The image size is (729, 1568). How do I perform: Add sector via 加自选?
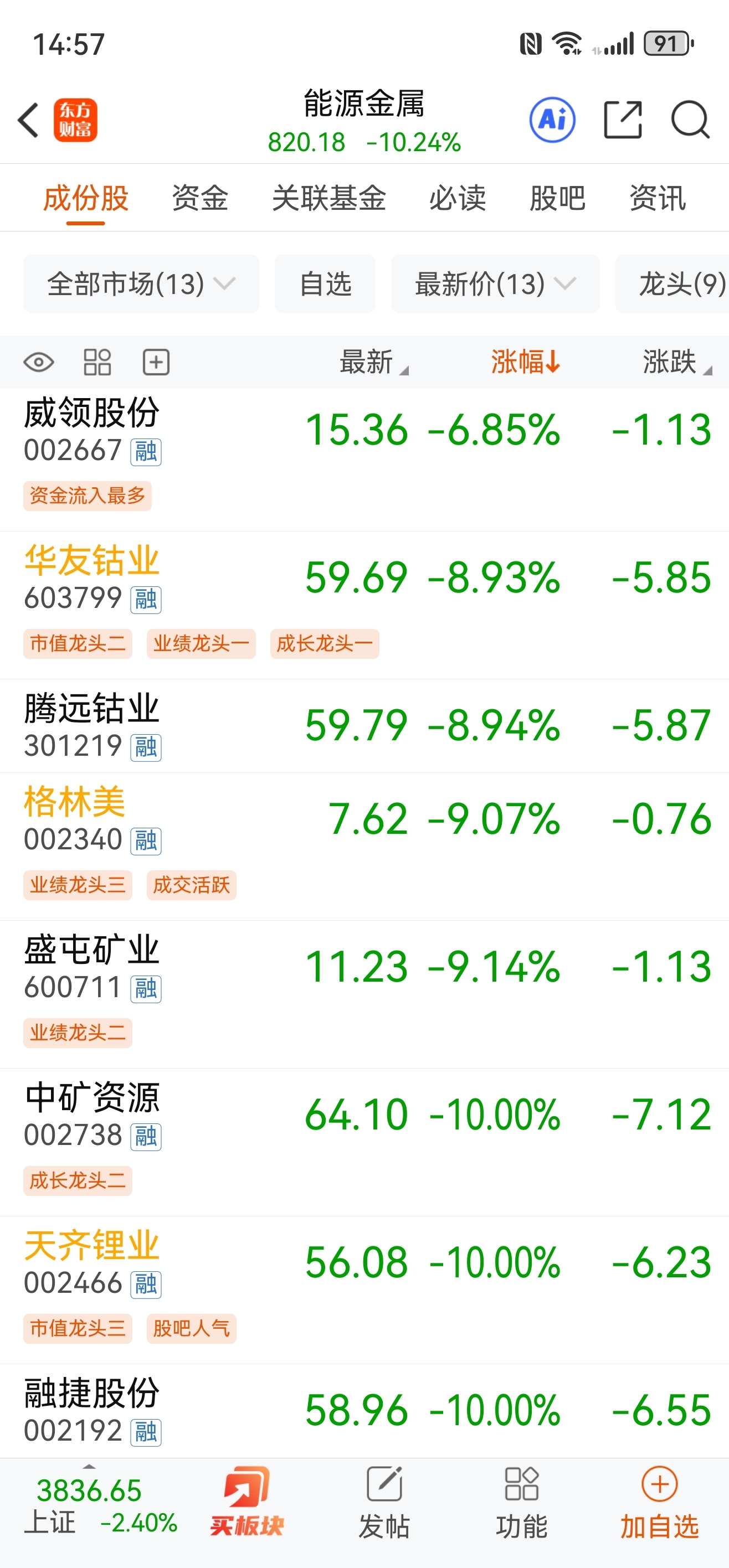[660, 1502]
